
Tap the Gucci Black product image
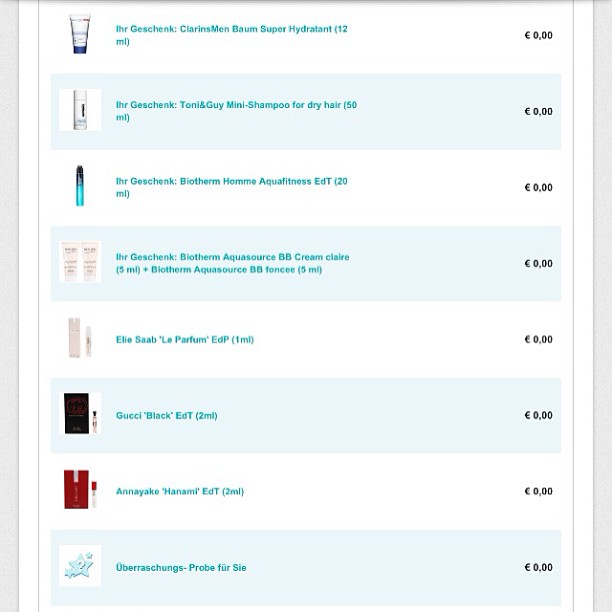(80, 414)
